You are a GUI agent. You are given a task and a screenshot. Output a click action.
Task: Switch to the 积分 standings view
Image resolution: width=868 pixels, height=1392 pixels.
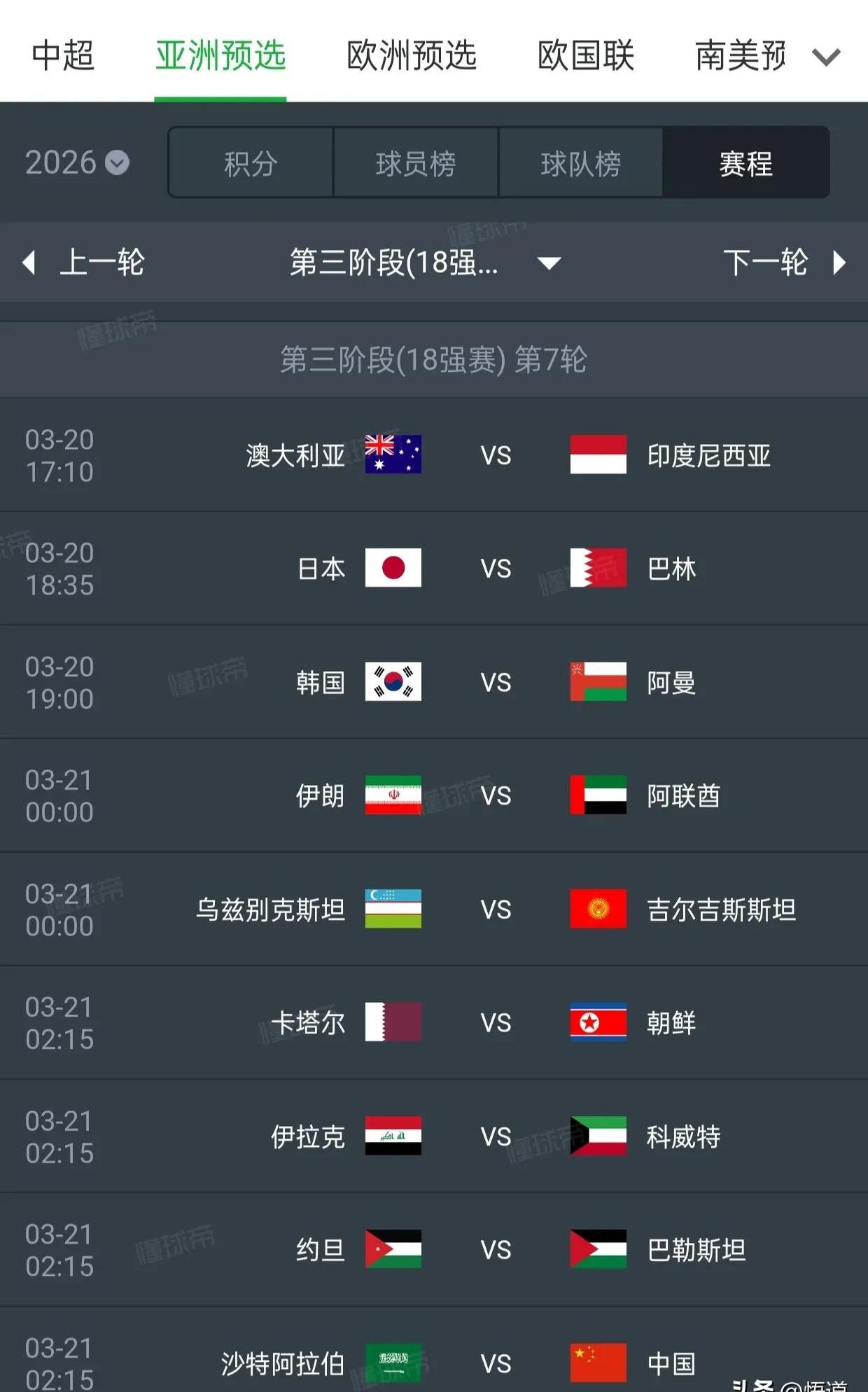pyautogui.click(x=249, y=163)
